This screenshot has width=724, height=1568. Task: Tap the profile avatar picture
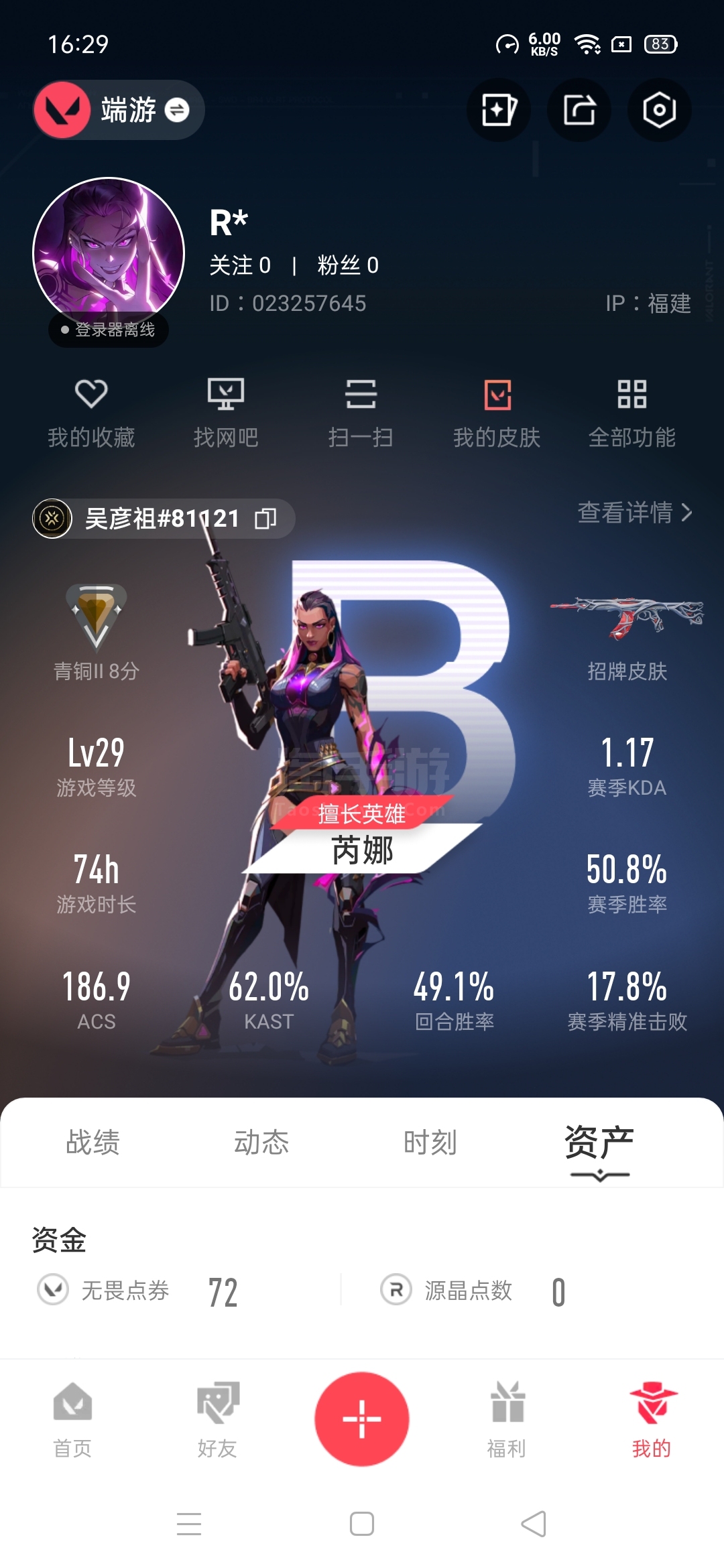(x=109, y=253)
